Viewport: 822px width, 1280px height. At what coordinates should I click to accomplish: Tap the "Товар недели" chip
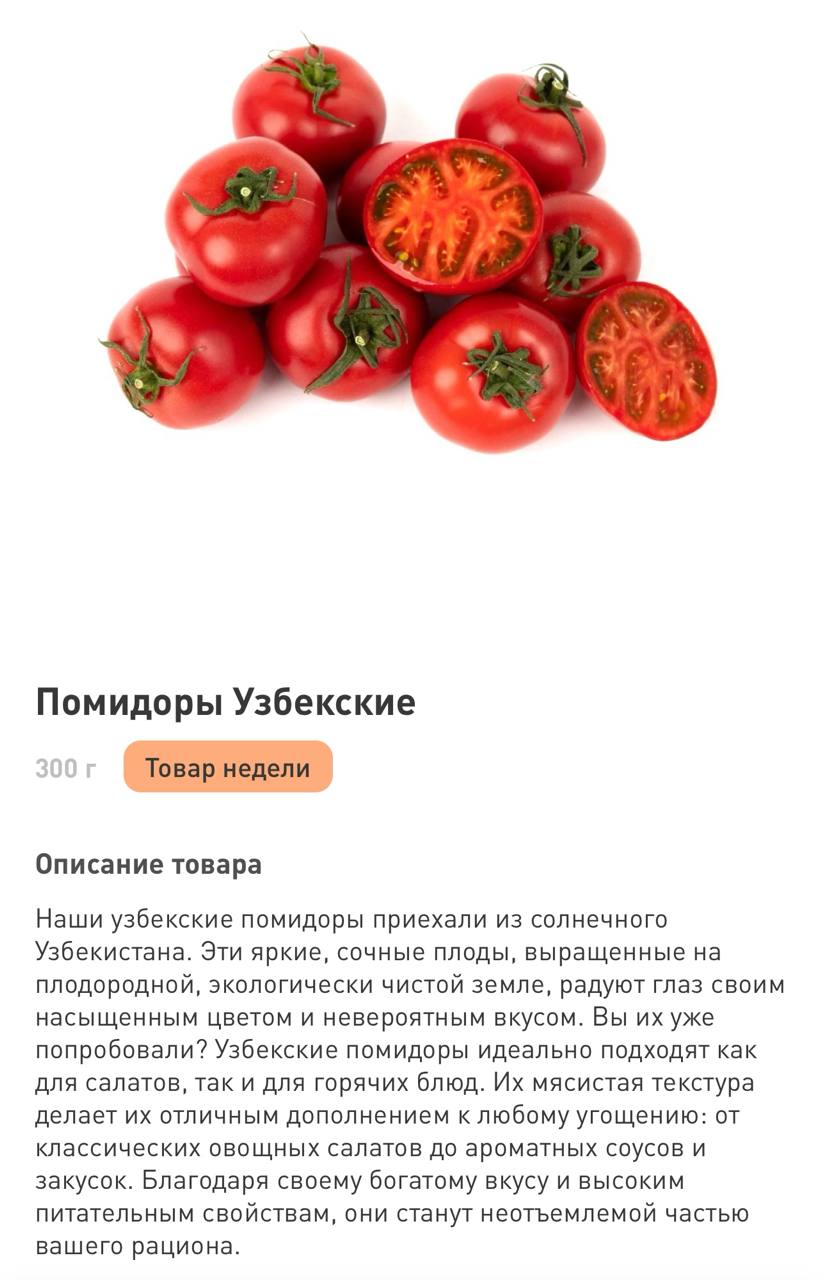[228, 767]
